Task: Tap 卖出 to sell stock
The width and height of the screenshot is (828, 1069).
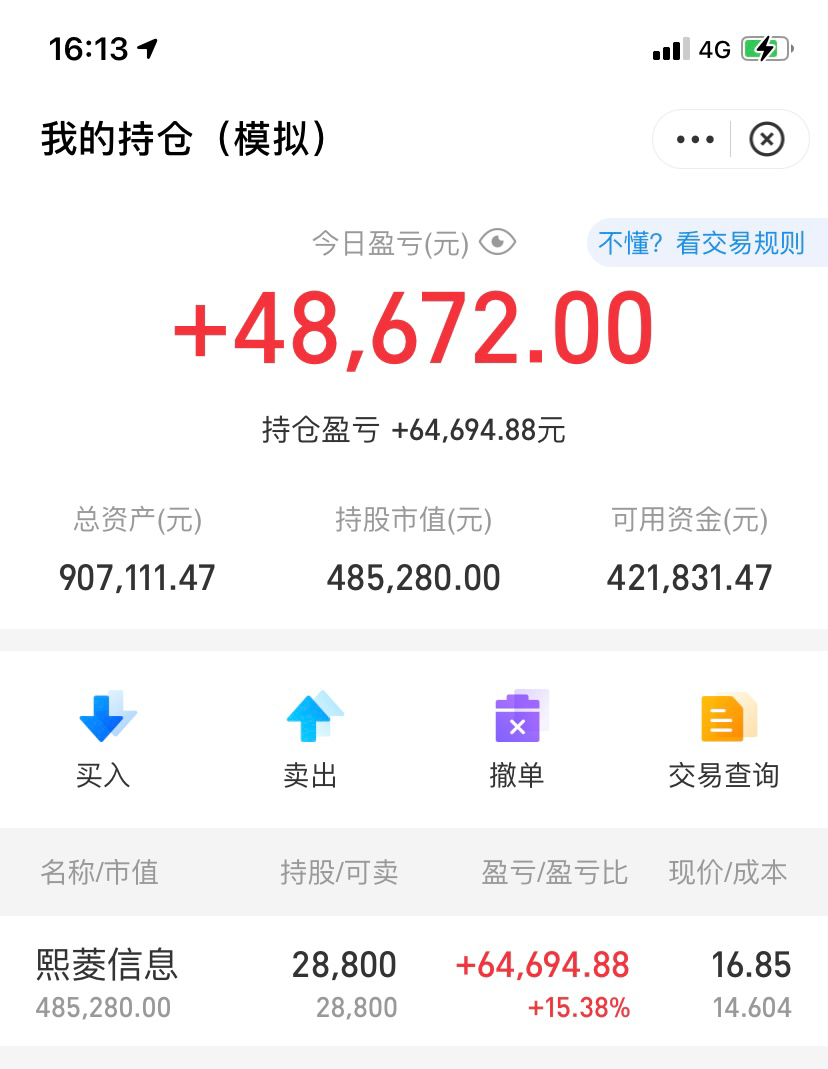Action: (x=311, y=738)
